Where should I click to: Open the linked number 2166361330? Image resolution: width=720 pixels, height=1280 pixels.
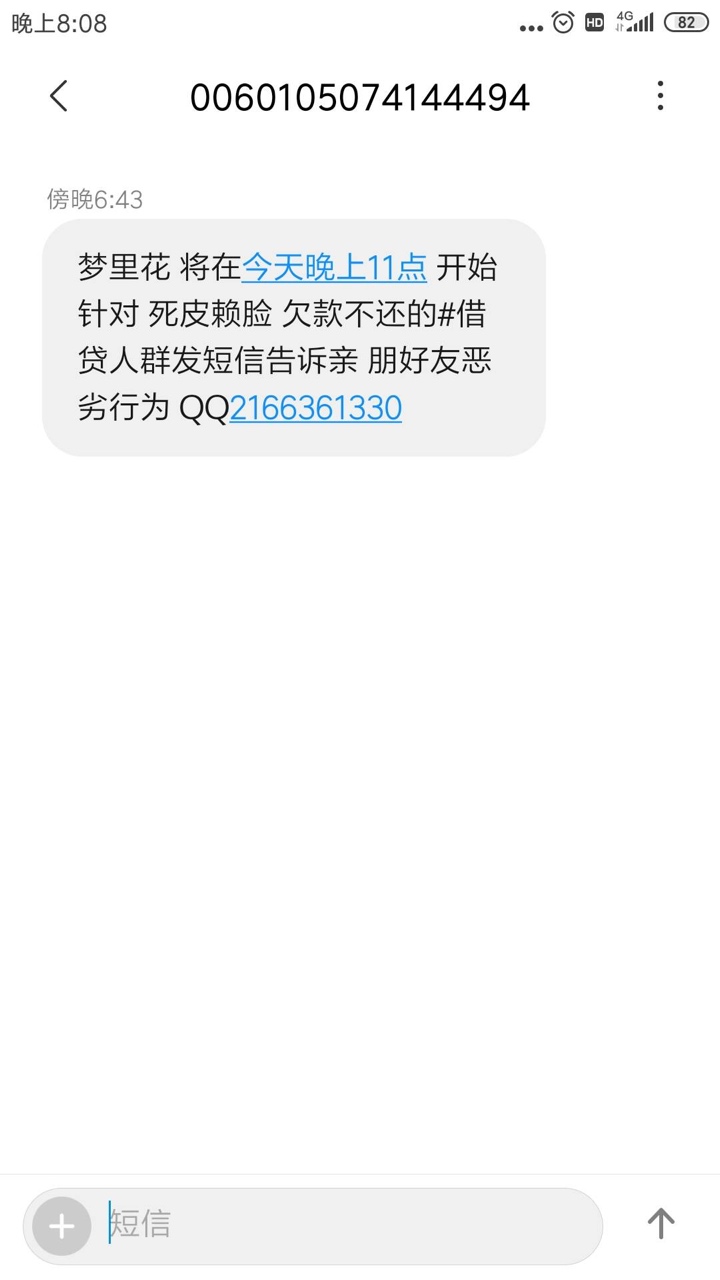(316, 408)
